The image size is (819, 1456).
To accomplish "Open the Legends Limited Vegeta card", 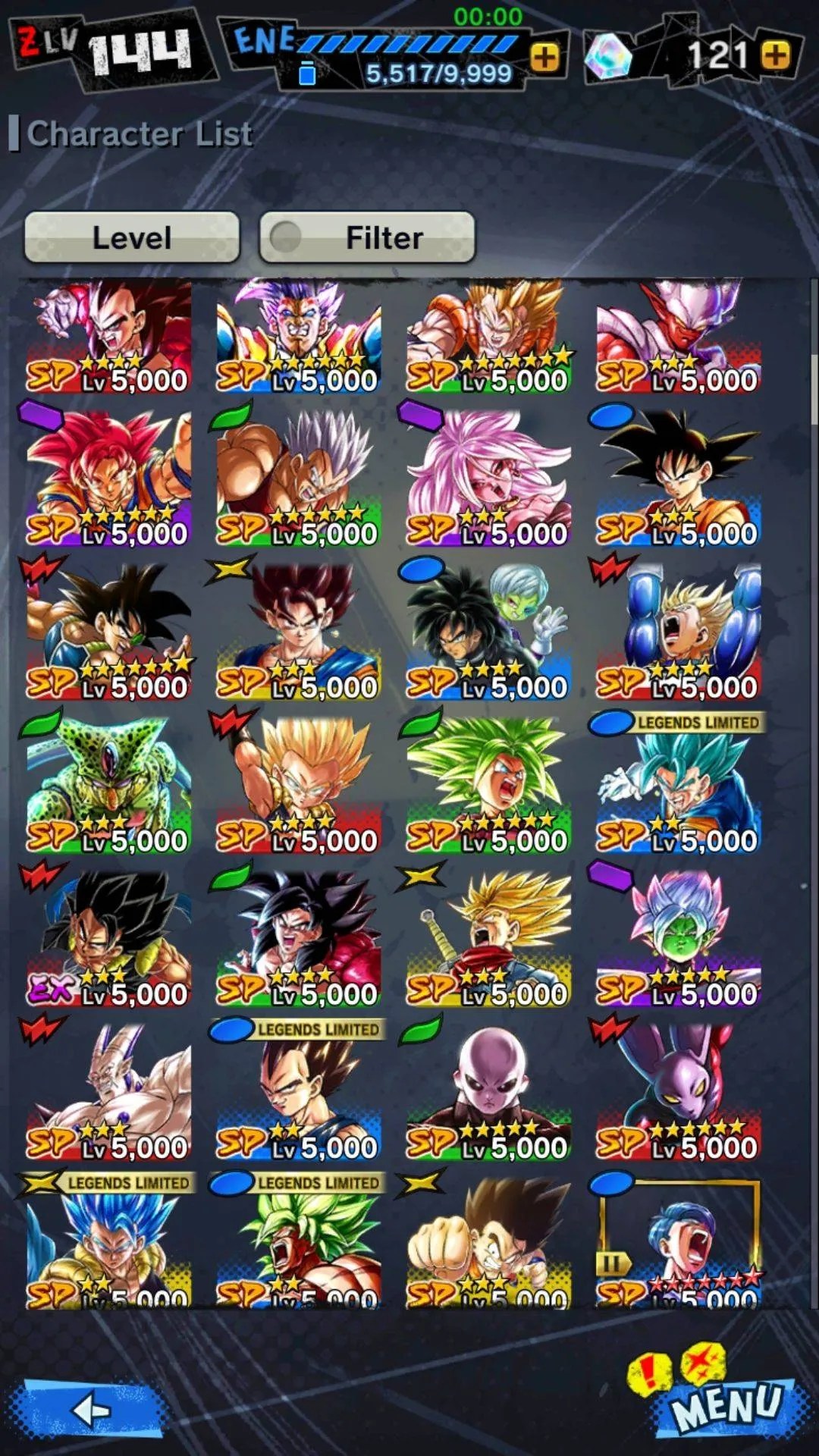I will (299, 1092).
